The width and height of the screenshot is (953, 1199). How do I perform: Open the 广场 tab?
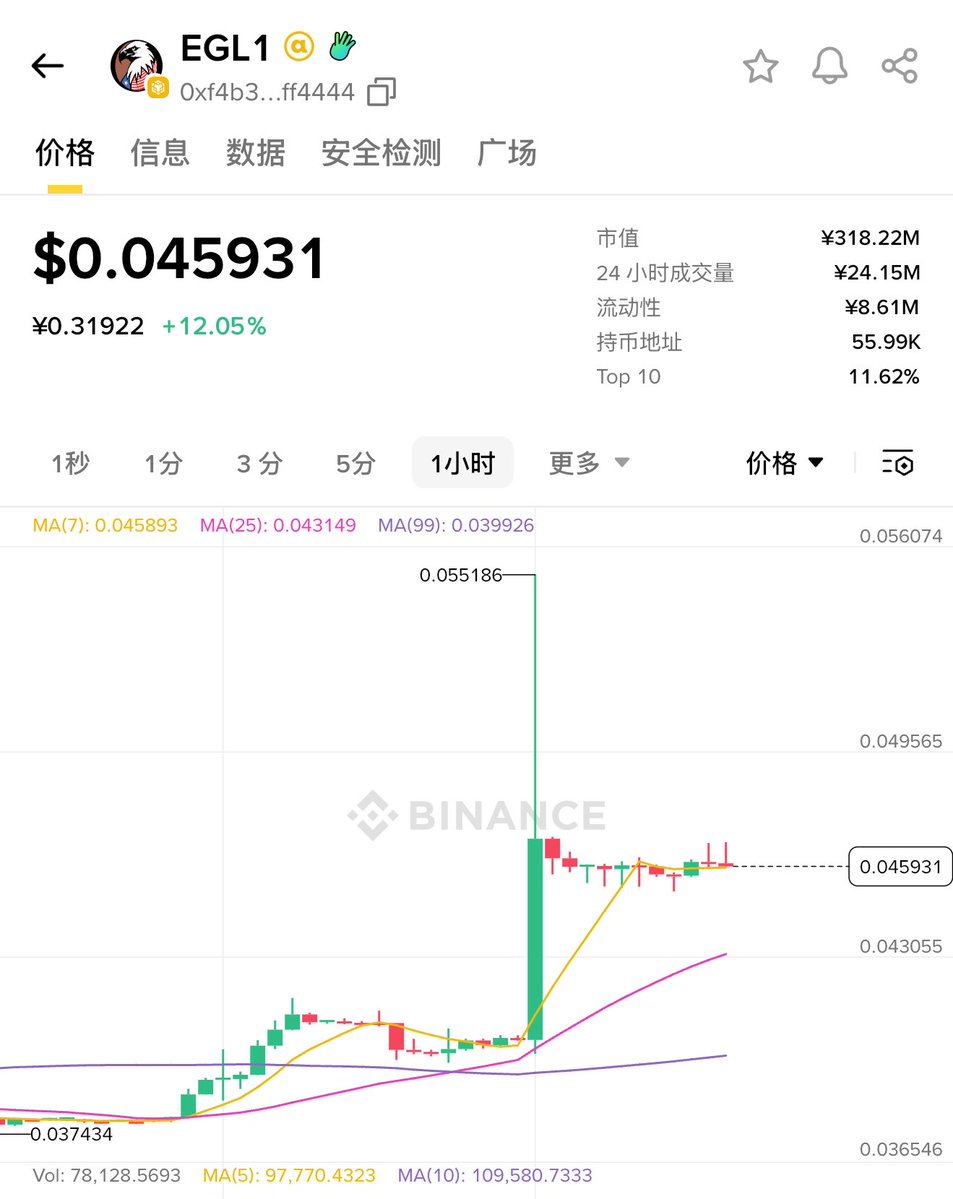tap(507, 153)
